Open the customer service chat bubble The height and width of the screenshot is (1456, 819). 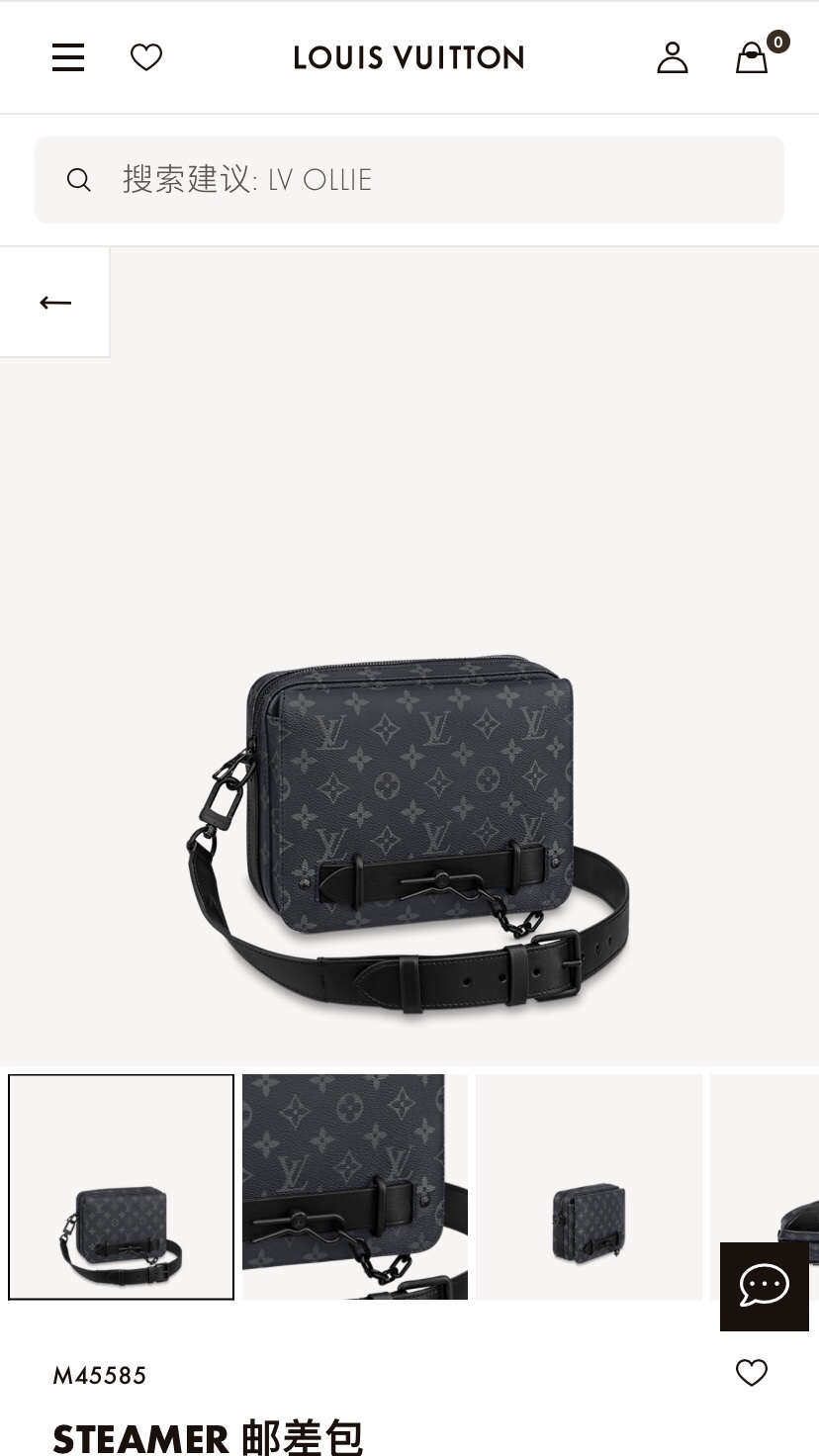pos(764,1286)
